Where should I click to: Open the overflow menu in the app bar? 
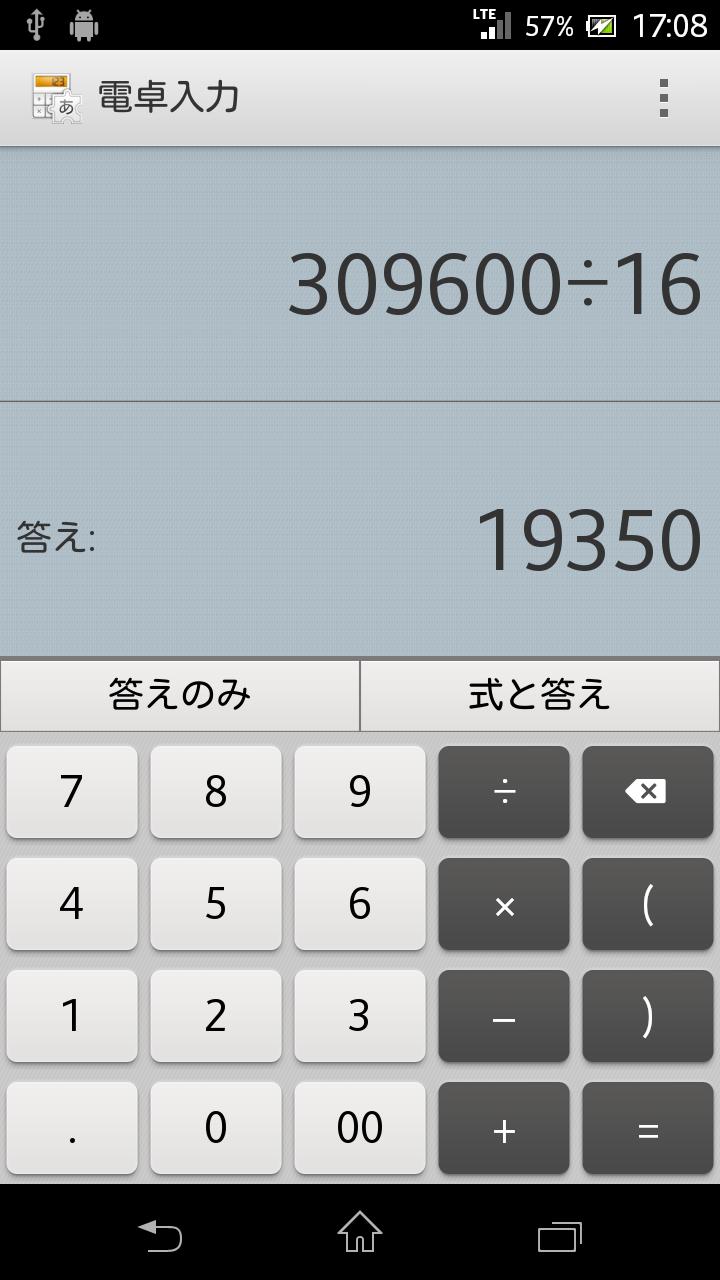(663, 98)
